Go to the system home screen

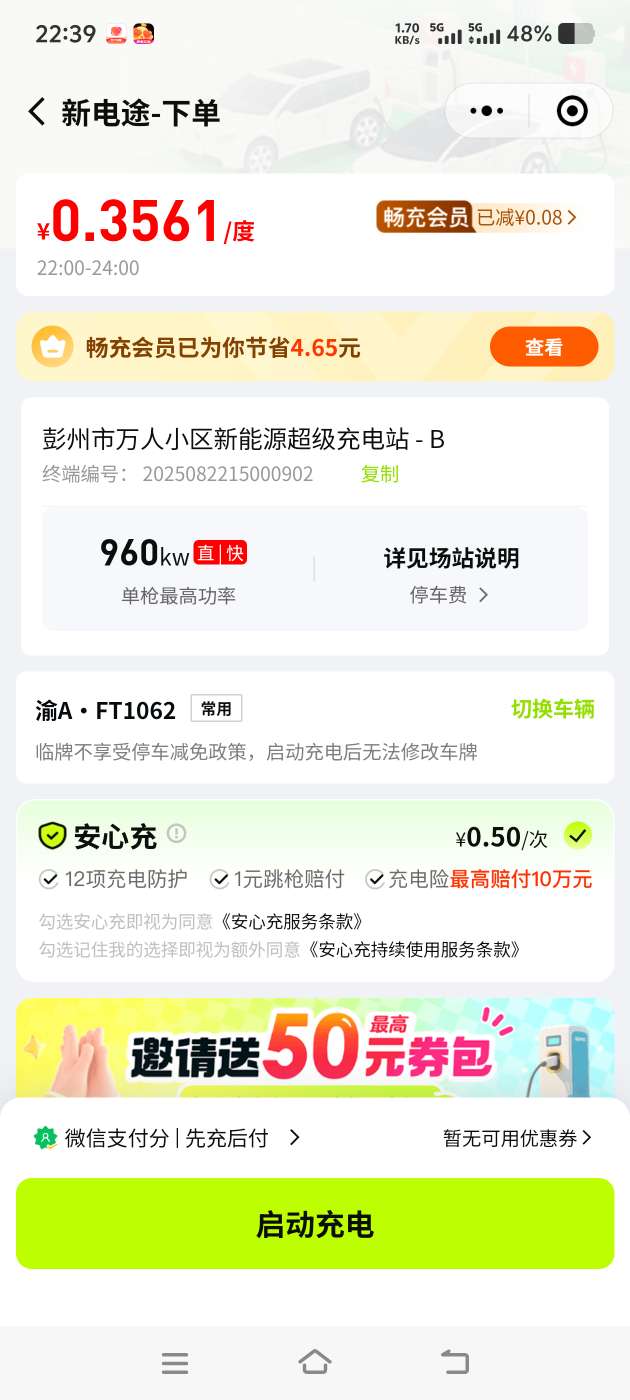point(315,1362)
